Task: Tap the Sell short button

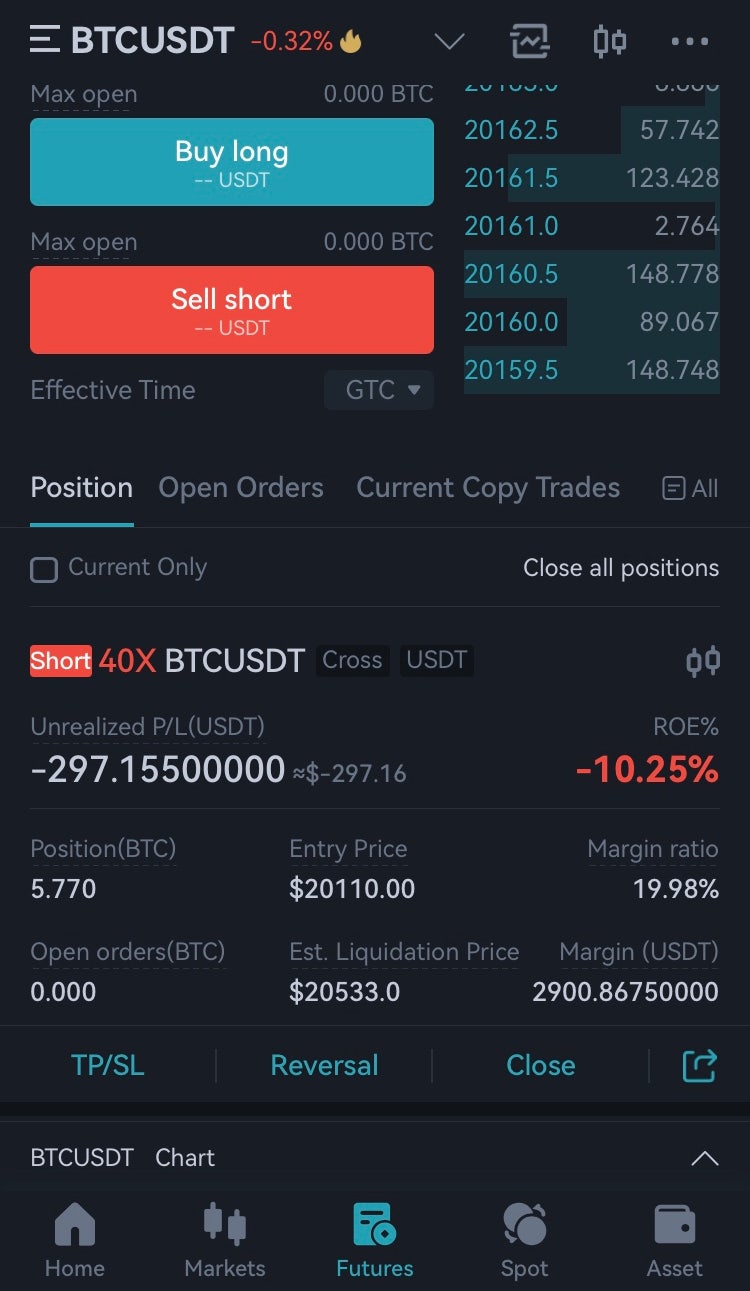Action: (x=232, y=310)
